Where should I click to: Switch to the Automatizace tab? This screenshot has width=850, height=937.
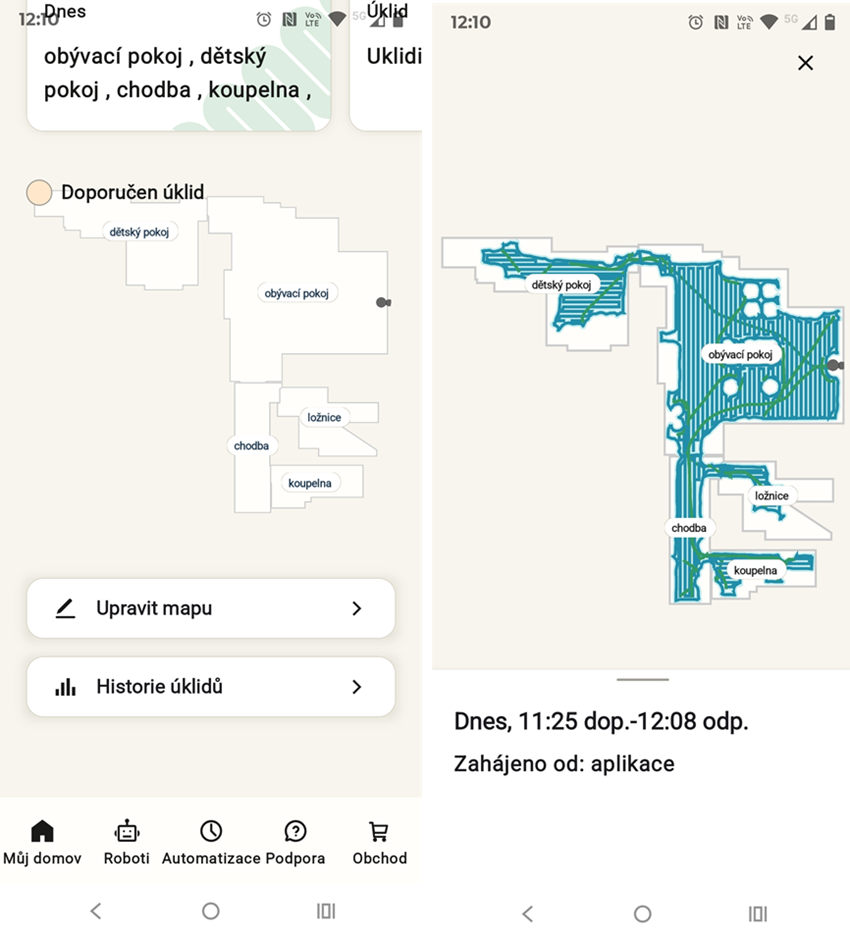(211, 841)
